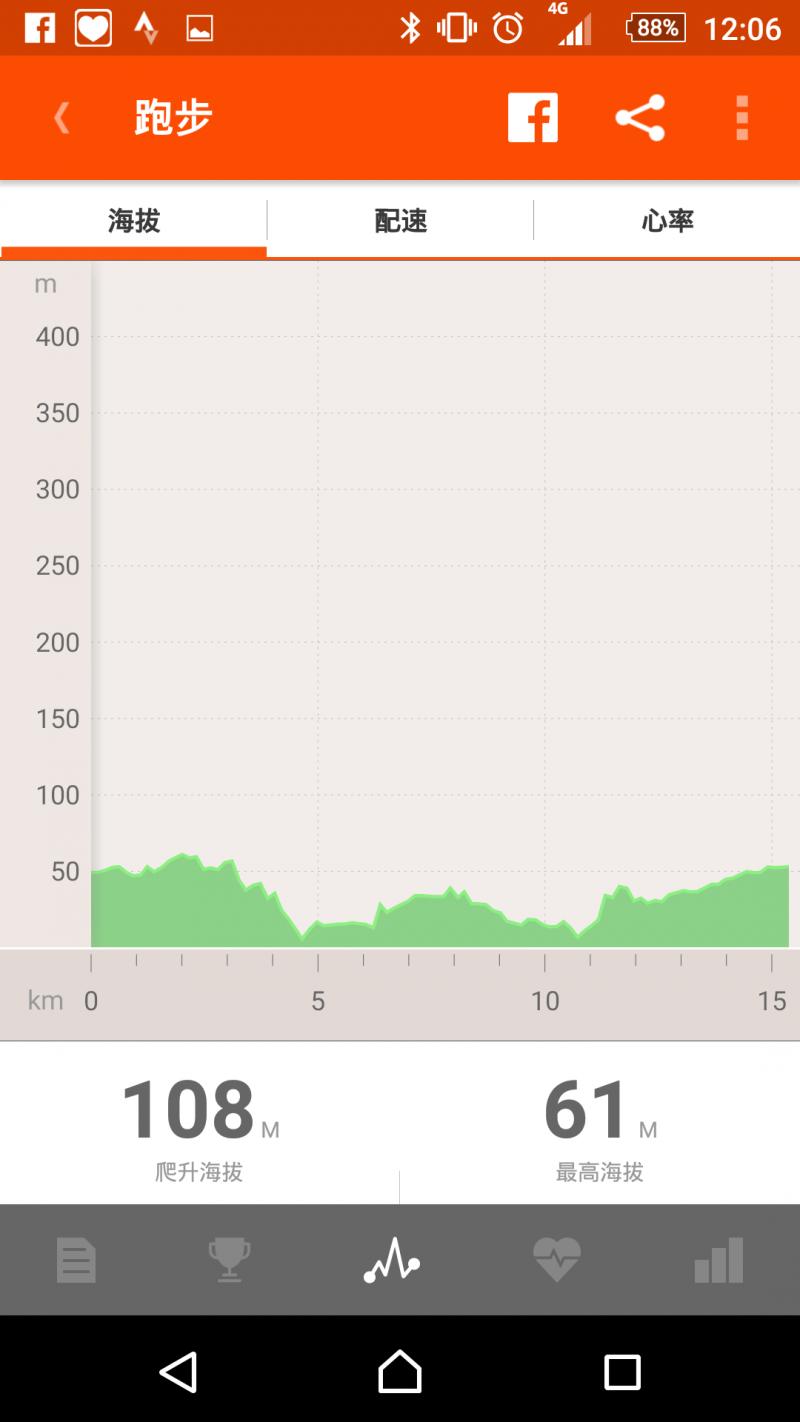800x1422 pixels.
Task: Open the summary document tab
Action: click(x=77, y=1260)
